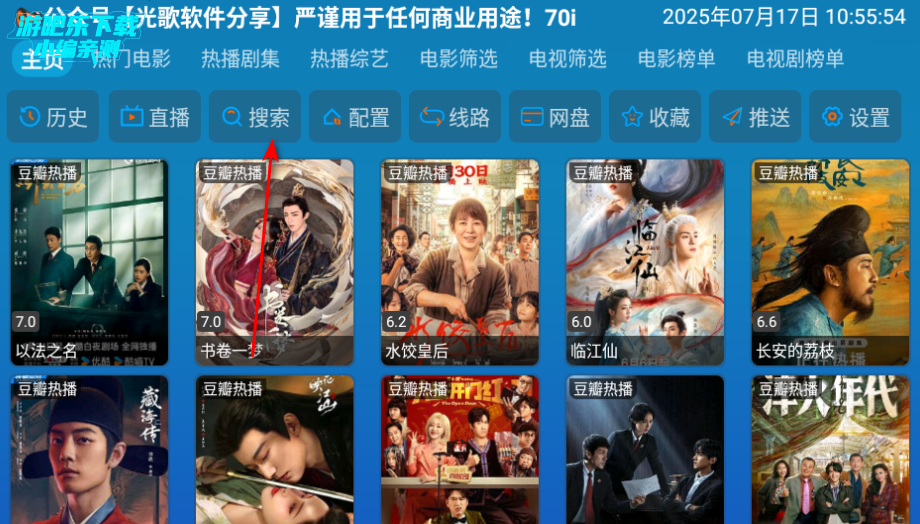Tap the 线路 route button
The width and height of the screenshot is (920, 524).
coord(455,118)
